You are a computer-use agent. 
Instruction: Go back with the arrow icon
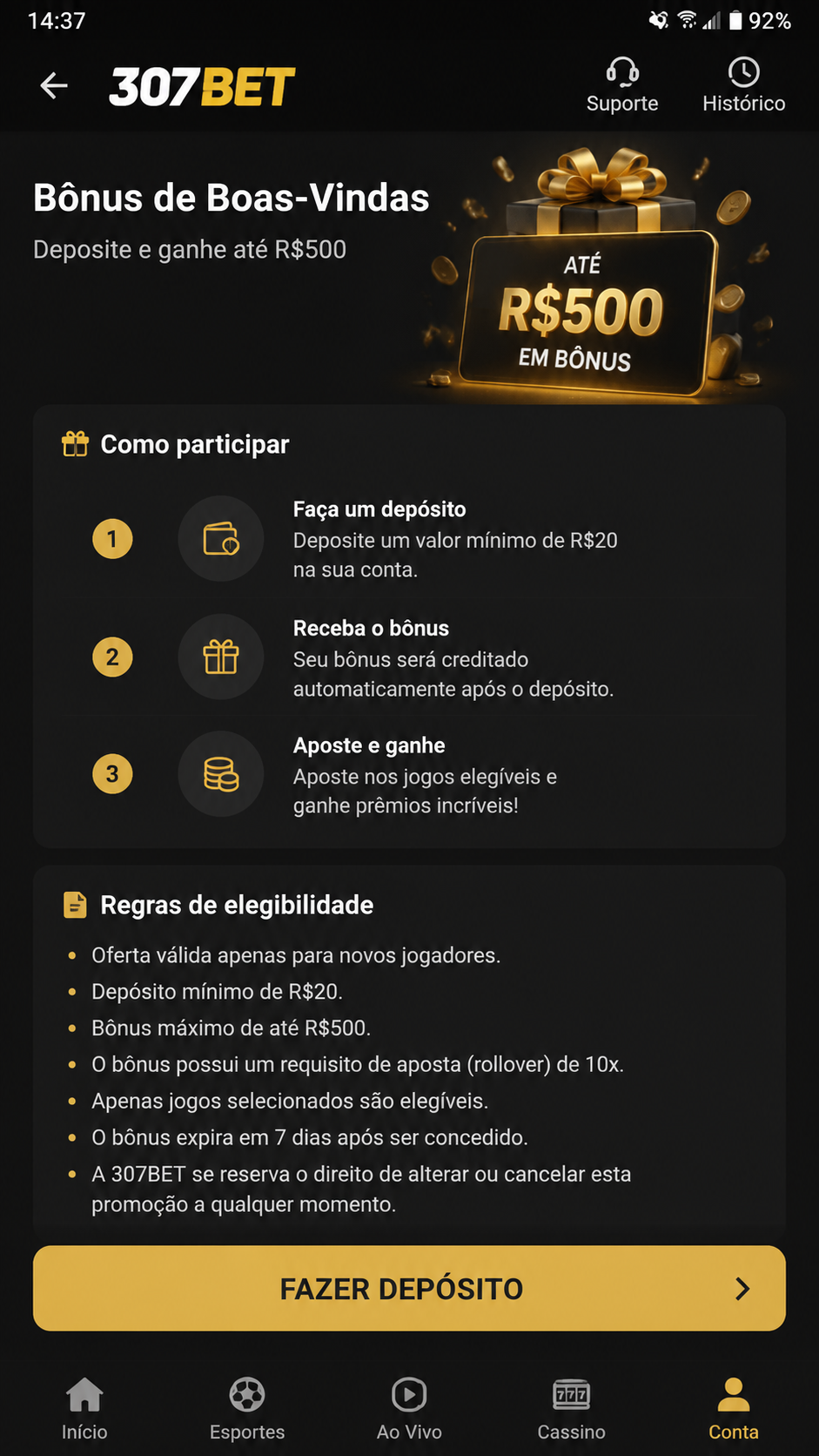point(54,85)
